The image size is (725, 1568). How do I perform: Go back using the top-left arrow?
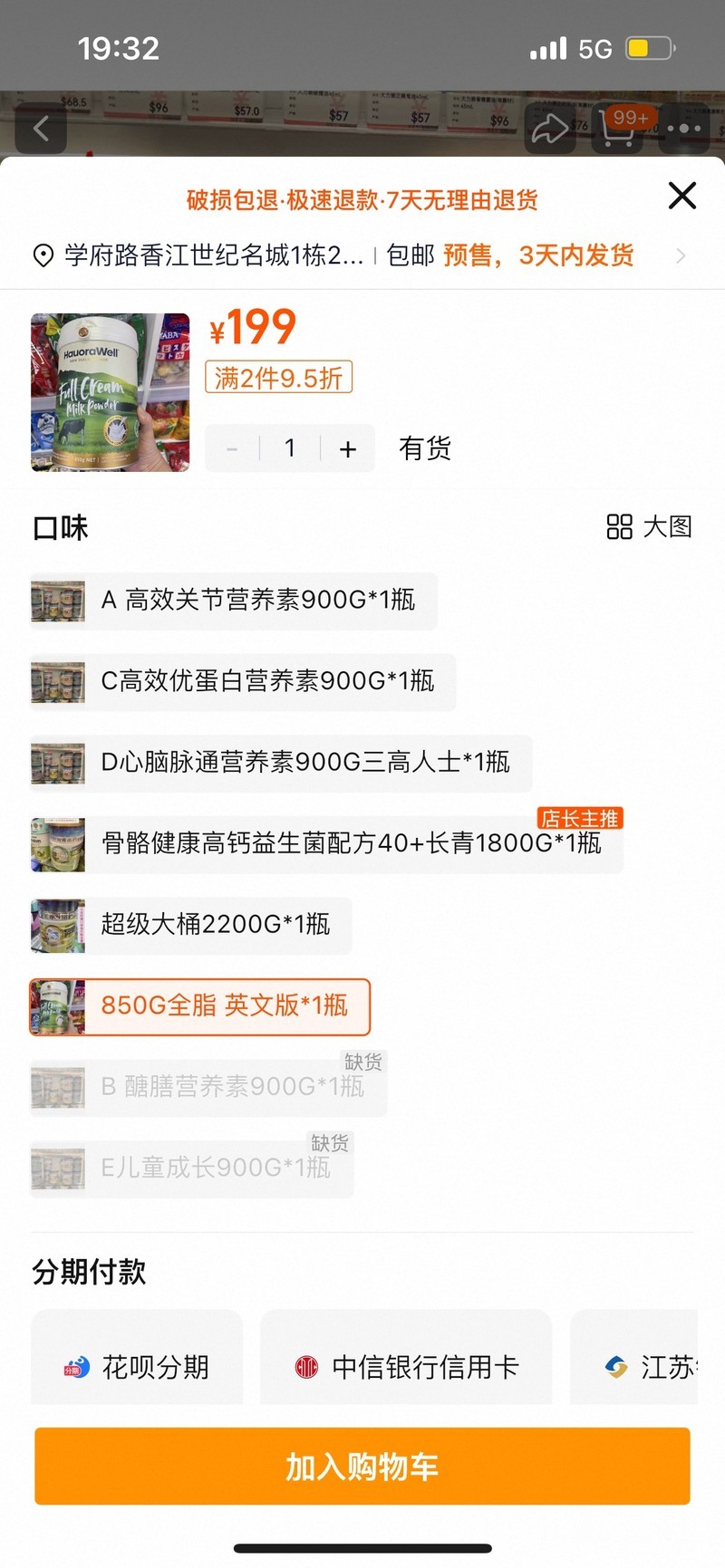41,129
